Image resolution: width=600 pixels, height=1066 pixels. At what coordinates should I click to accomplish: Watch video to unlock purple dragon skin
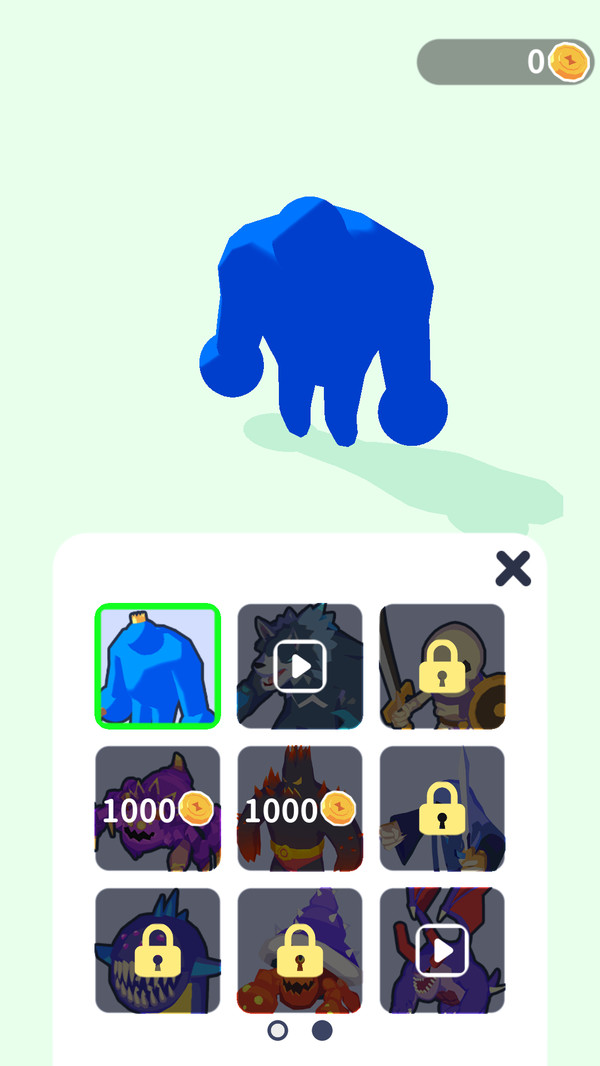click(x=442, y=951)
